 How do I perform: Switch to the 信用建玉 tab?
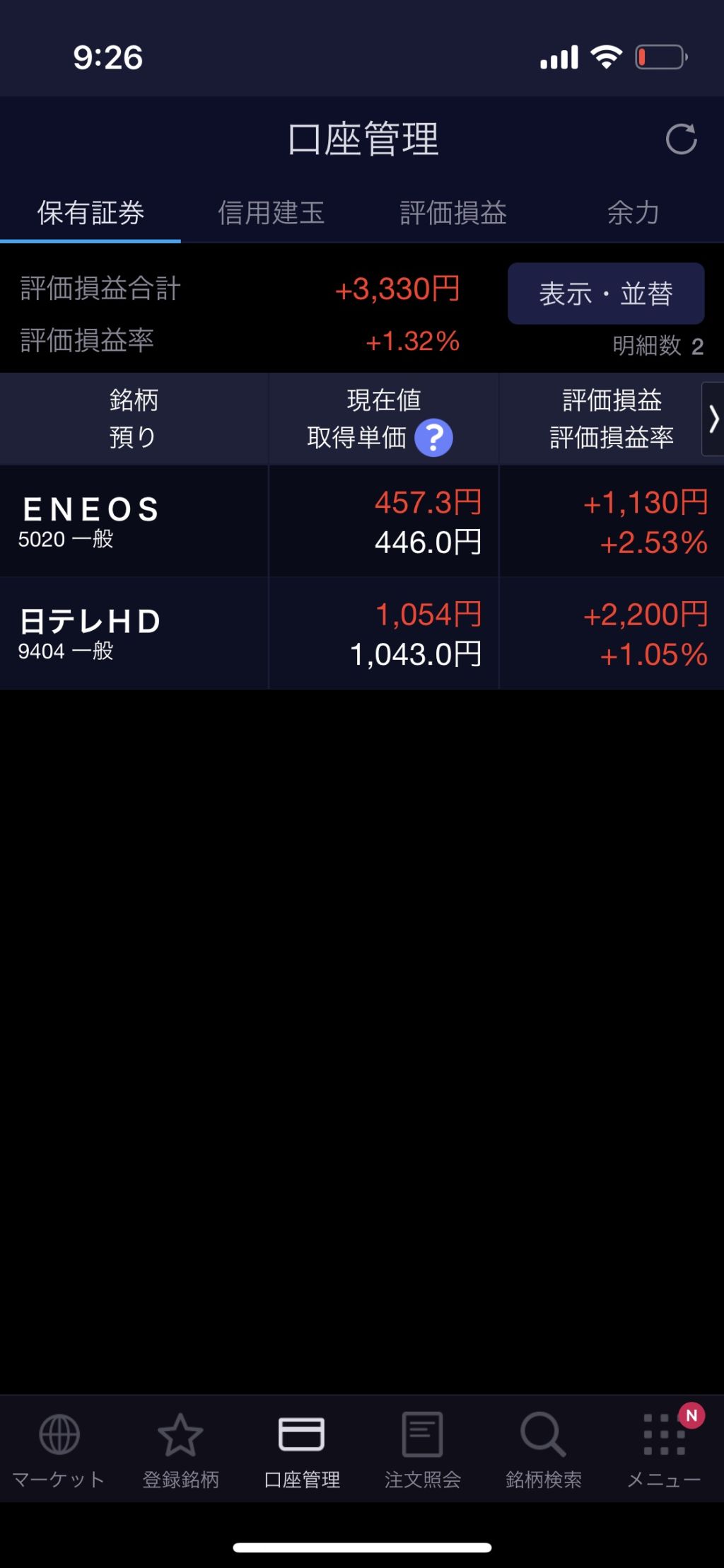click(x=271, y=213)
